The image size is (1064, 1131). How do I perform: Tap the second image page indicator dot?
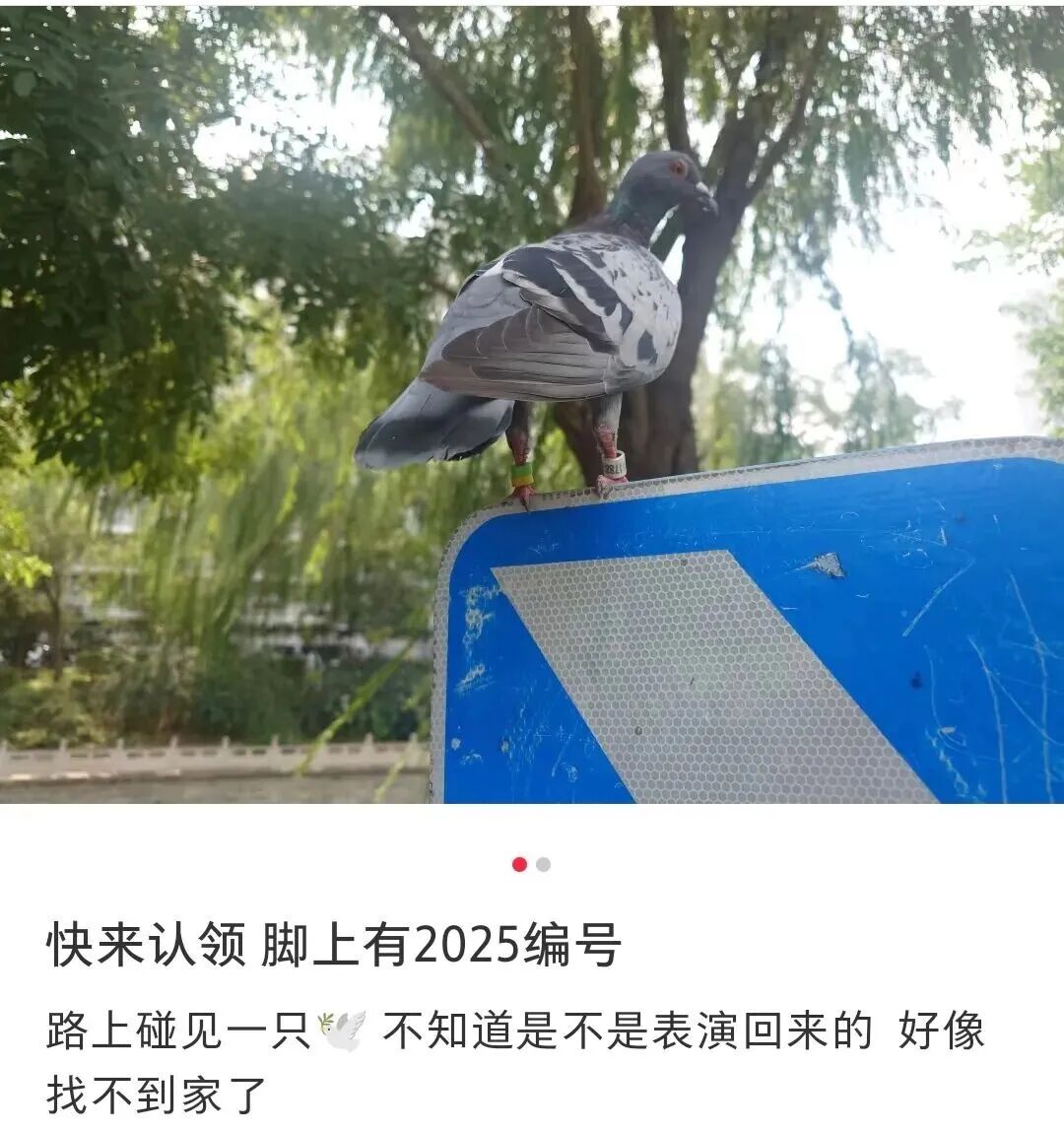point(544,865)
